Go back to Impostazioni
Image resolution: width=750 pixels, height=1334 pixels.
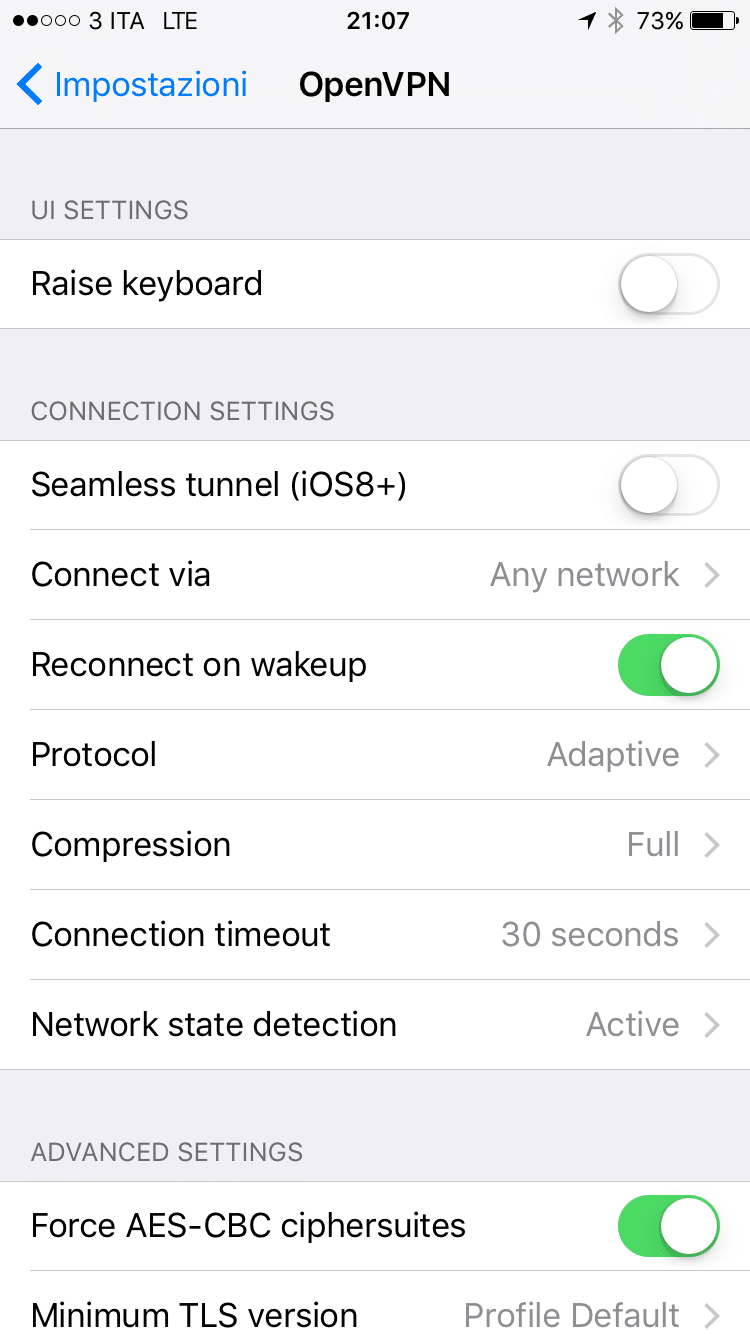(132, 85)
